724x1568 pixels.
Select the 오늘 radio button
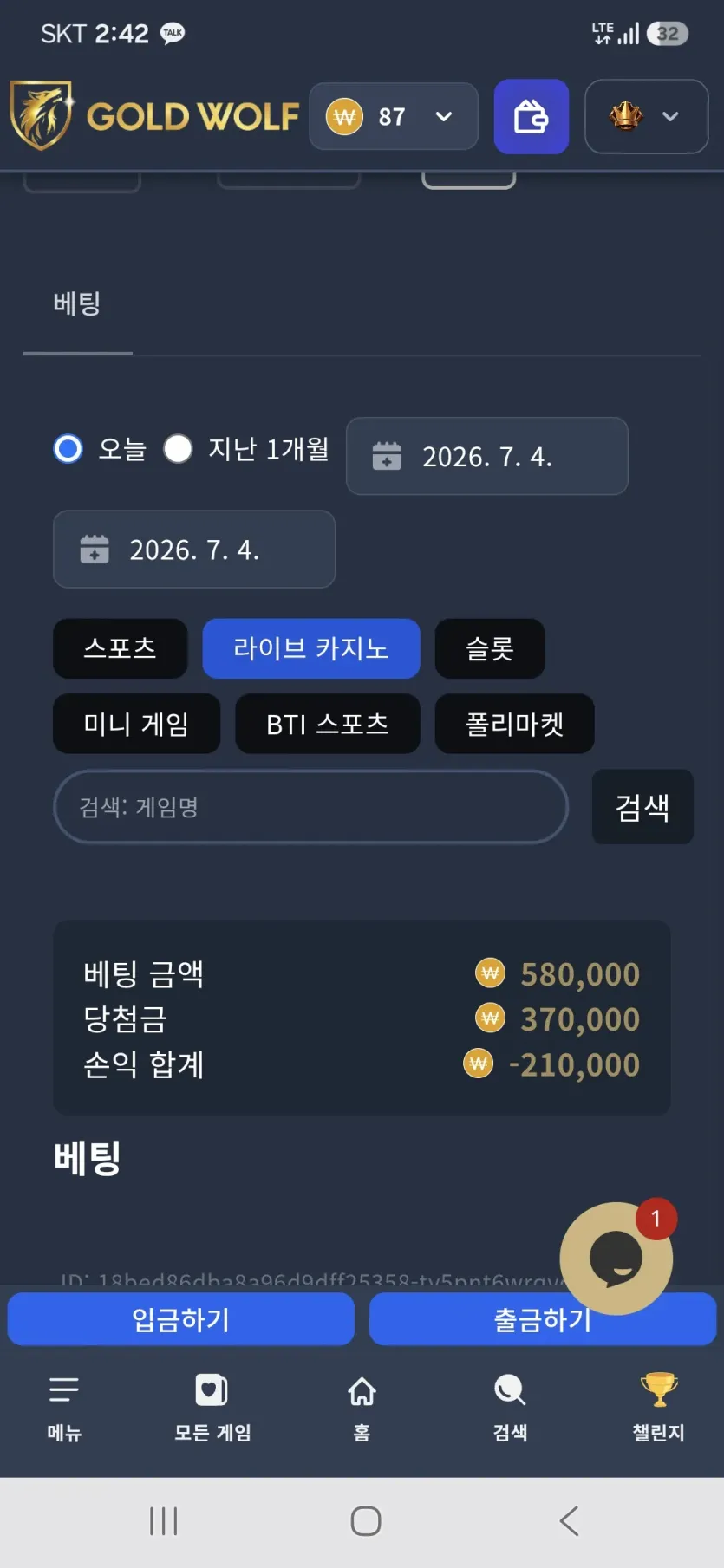[x=68, y=449]
